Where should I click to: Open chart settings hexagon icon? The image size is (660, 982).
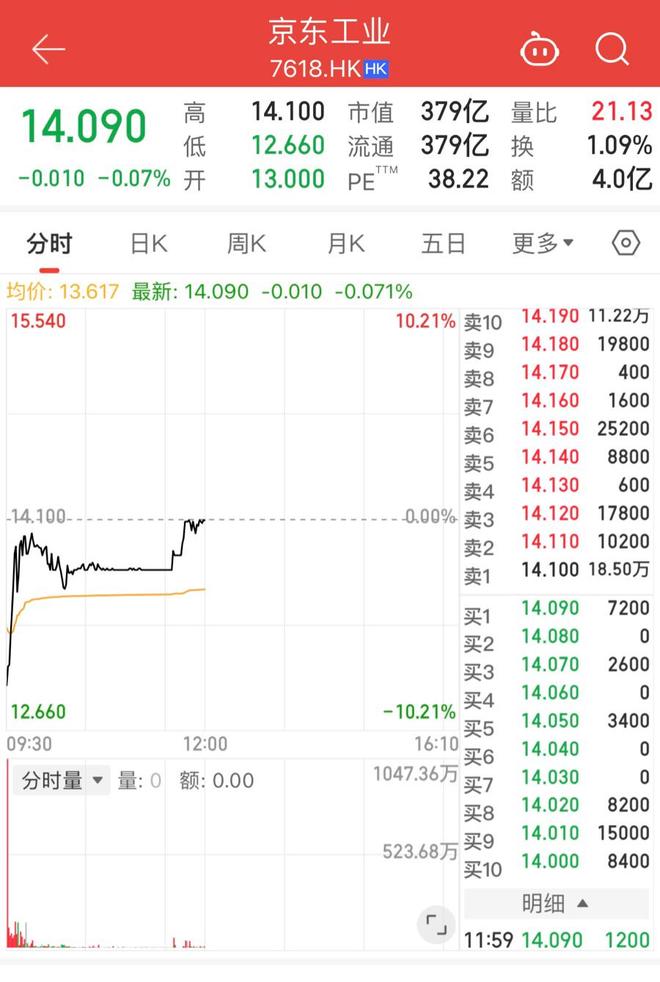[x=626, y=243]
